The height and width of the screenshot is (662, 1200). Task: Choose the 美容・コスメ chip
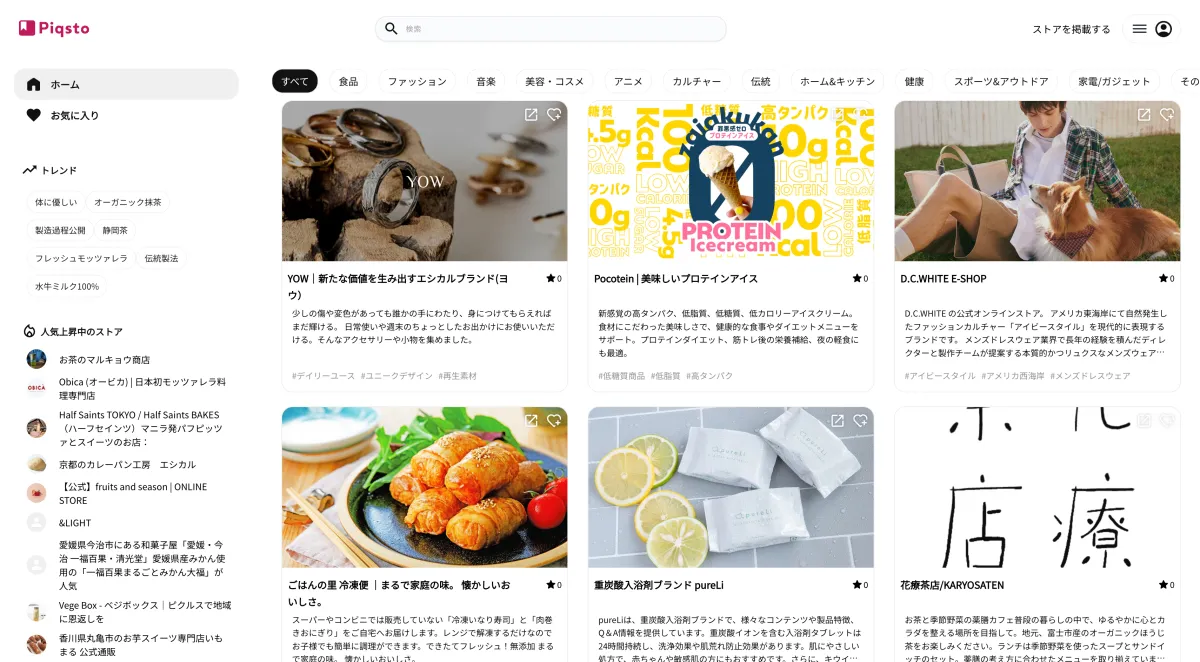pyautogui.click(x=554, y=81)
